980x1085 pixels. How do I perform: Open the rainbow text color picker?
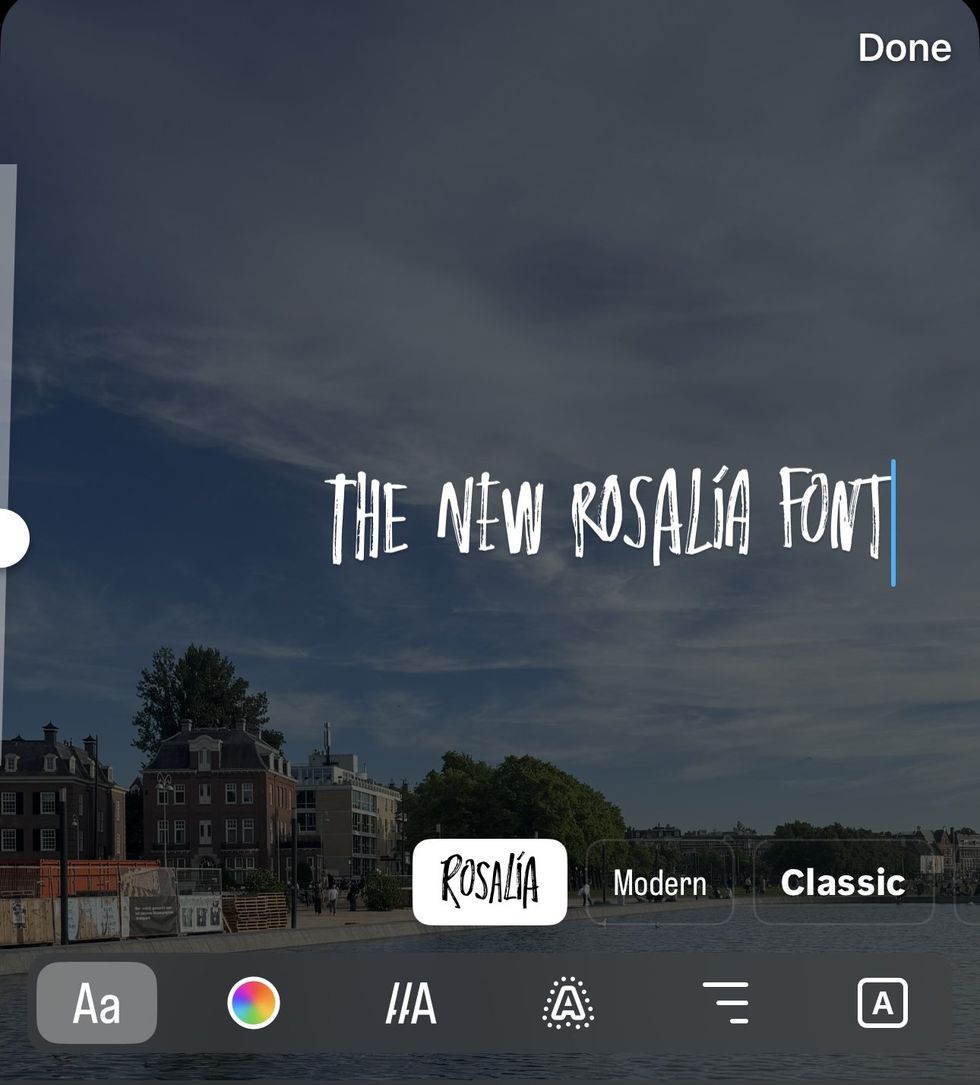pos(253,1003)
